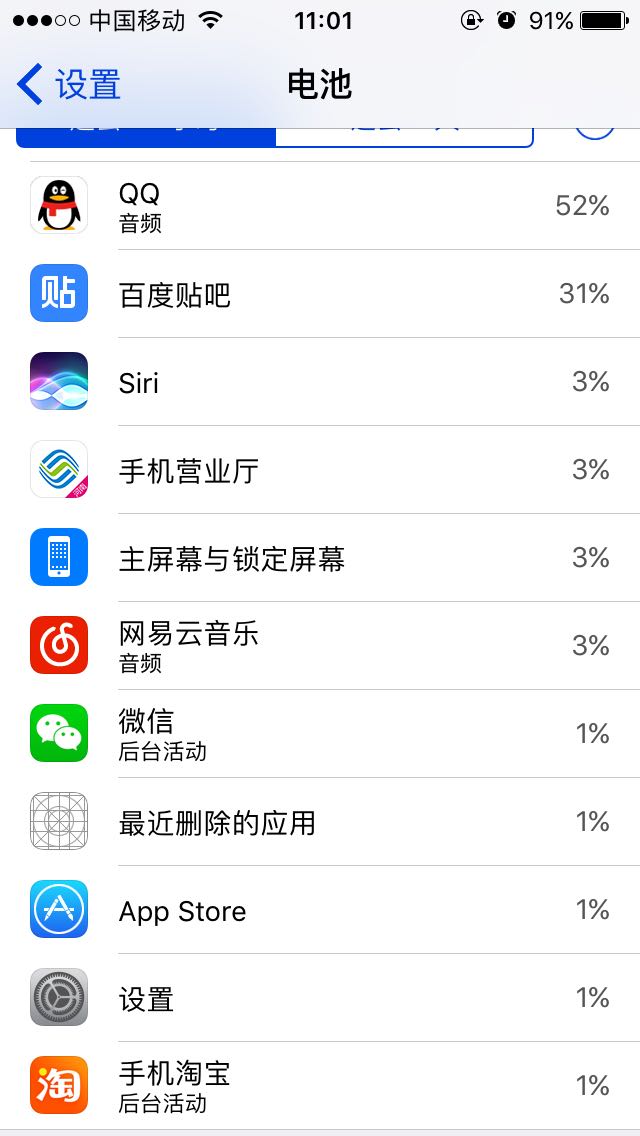The width and height of the screenshot is (640, 1136).
Task: Tap the 手机营业厅 row
Action: (320, 469)
